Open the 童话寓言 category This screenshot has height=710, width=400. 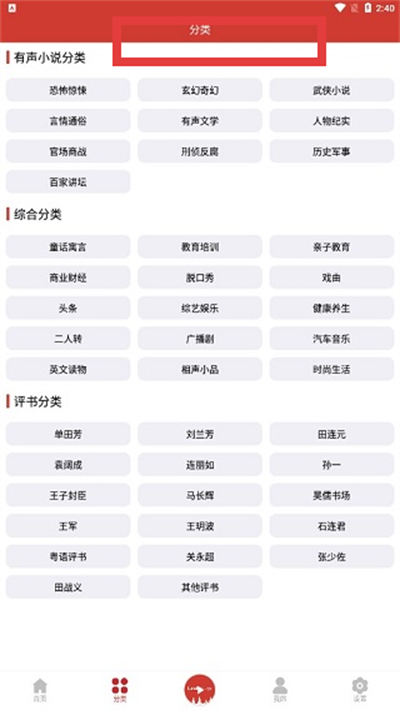(68, 247)
